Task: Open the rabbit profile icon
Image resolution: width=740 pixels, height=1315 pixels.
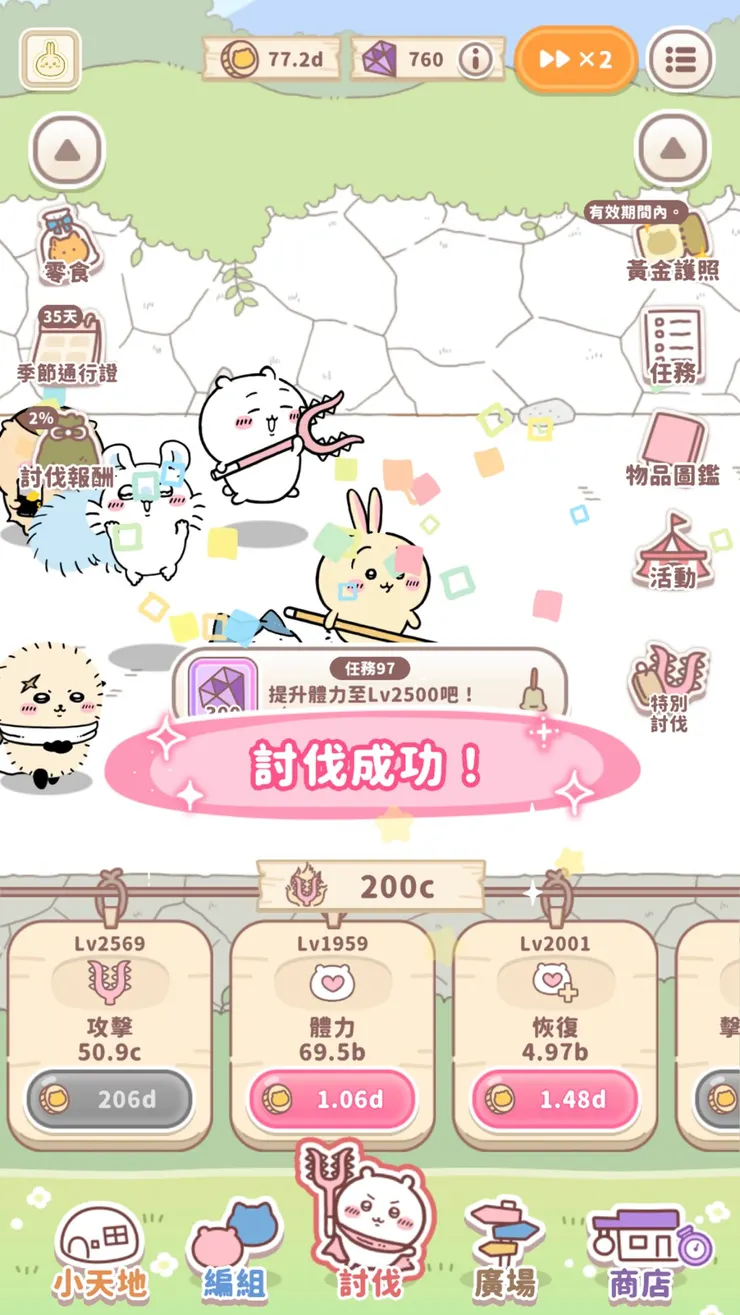Action: pyautogui.click(x=50, y=59)
